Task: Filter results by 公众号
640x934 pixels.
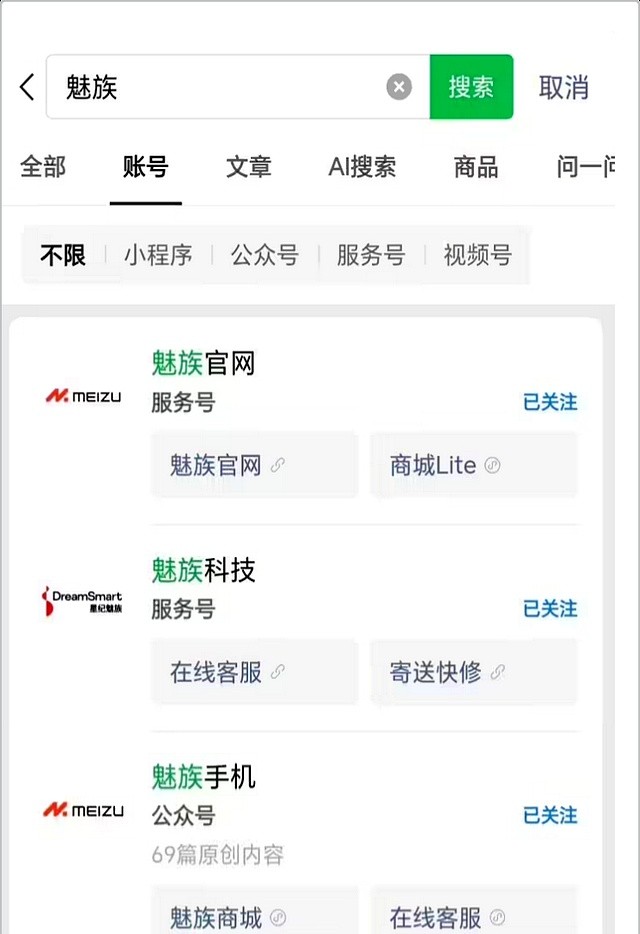Action: point(265,255)
